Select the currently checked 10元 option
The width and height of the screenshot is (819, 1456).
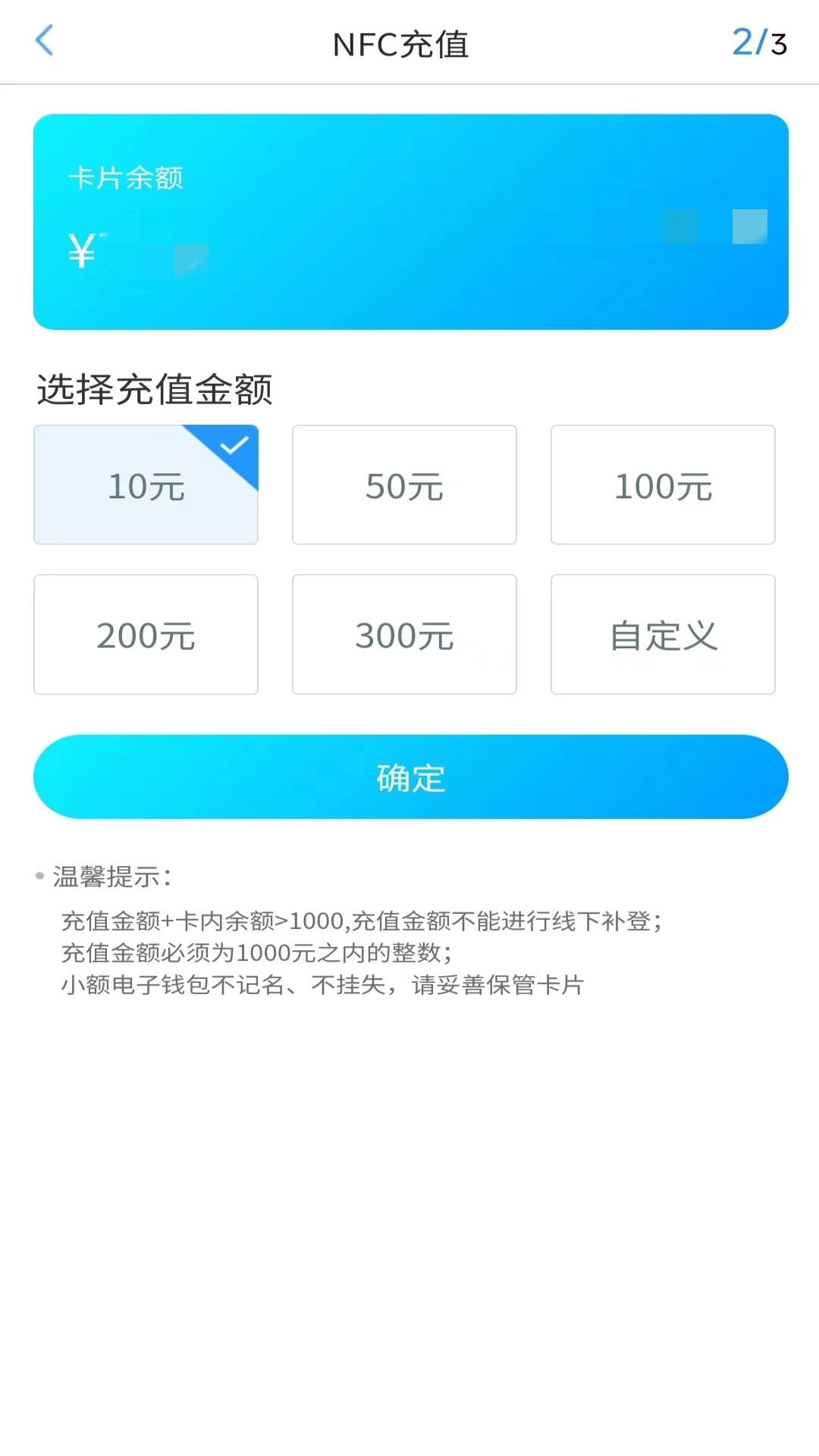pyautogui.click(x=146, y=485)
